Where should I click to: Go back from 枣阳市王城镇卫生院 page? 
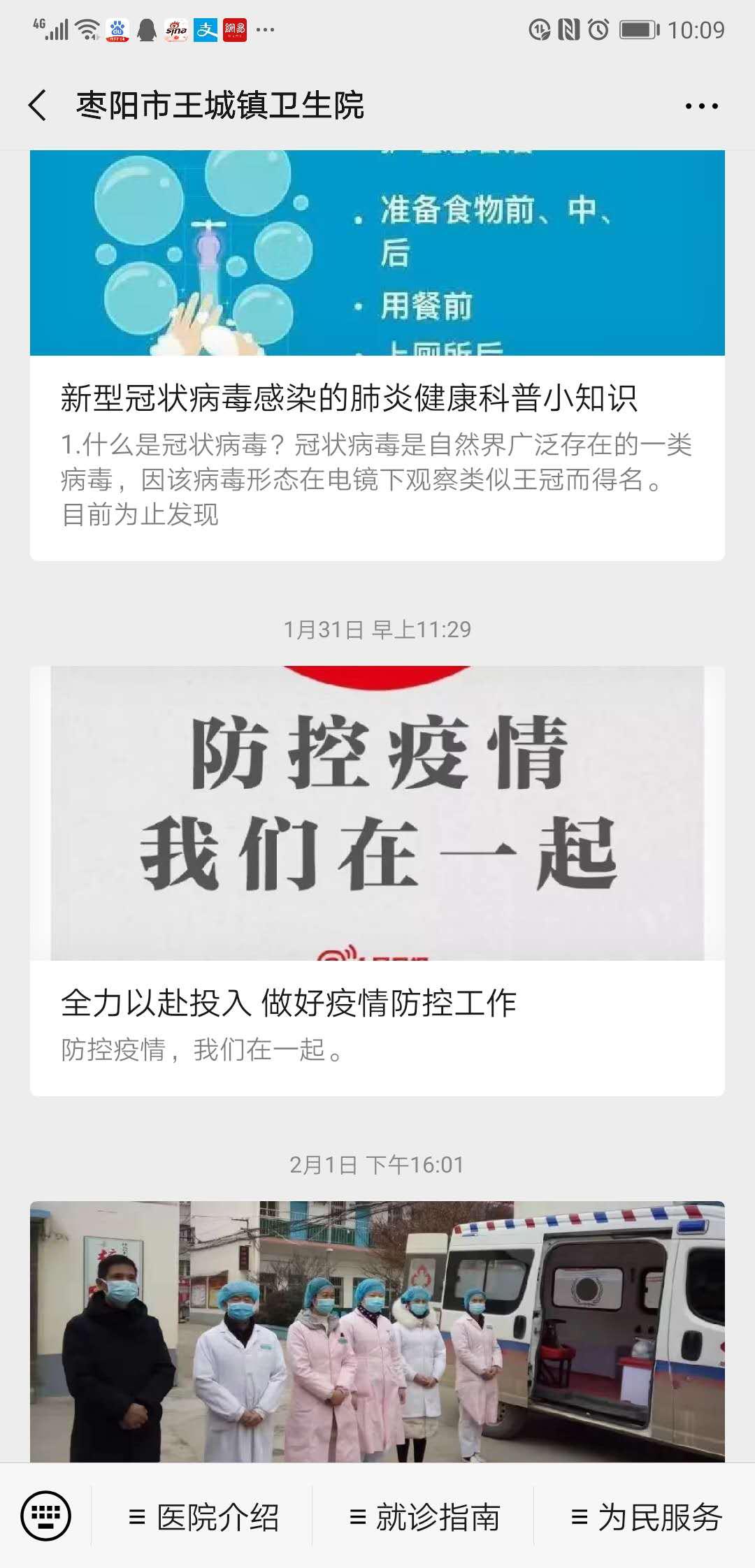pos(38,106)
